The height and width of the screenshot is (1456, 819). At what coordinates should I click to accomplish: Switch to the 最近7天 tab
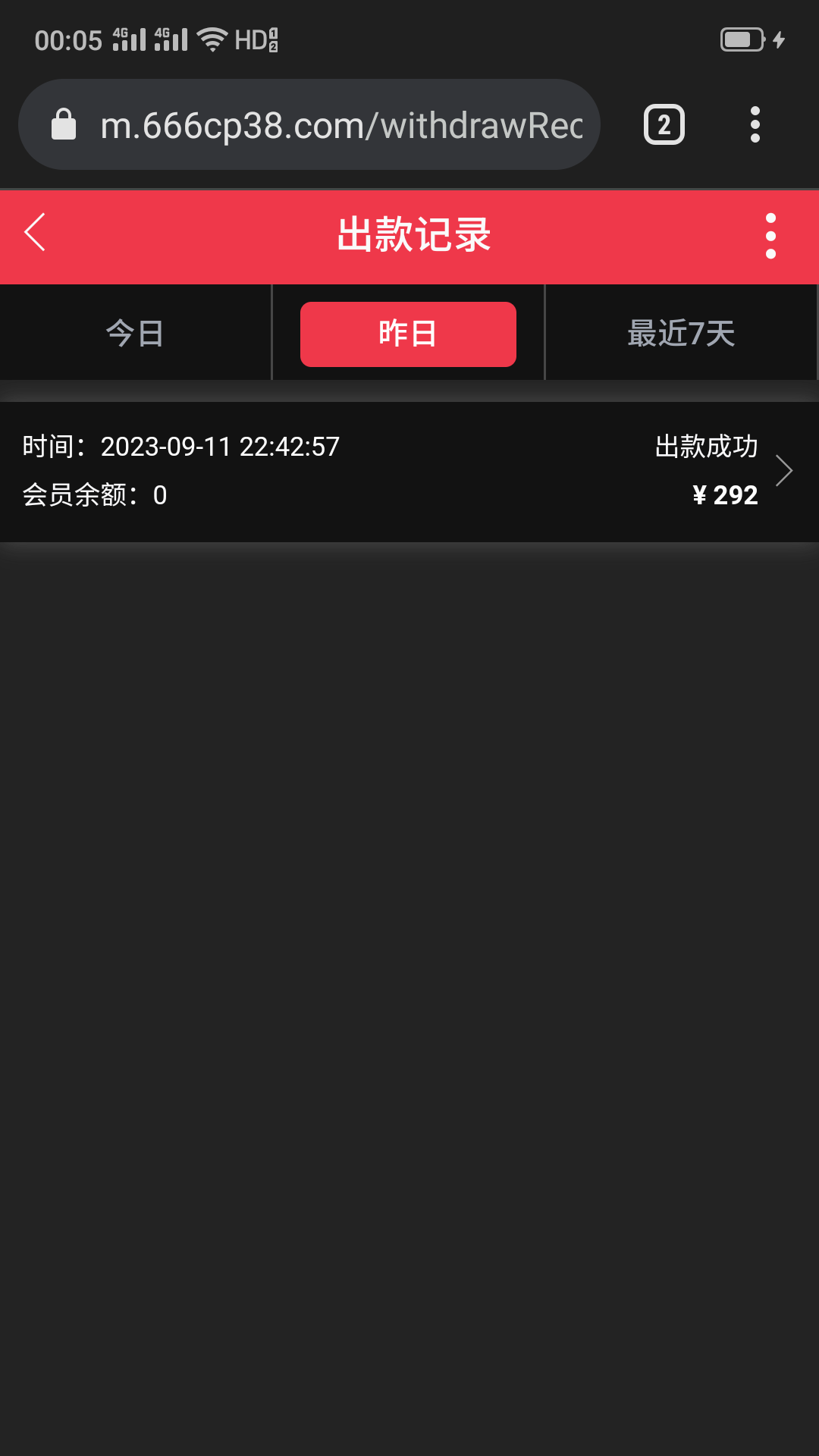681,334
